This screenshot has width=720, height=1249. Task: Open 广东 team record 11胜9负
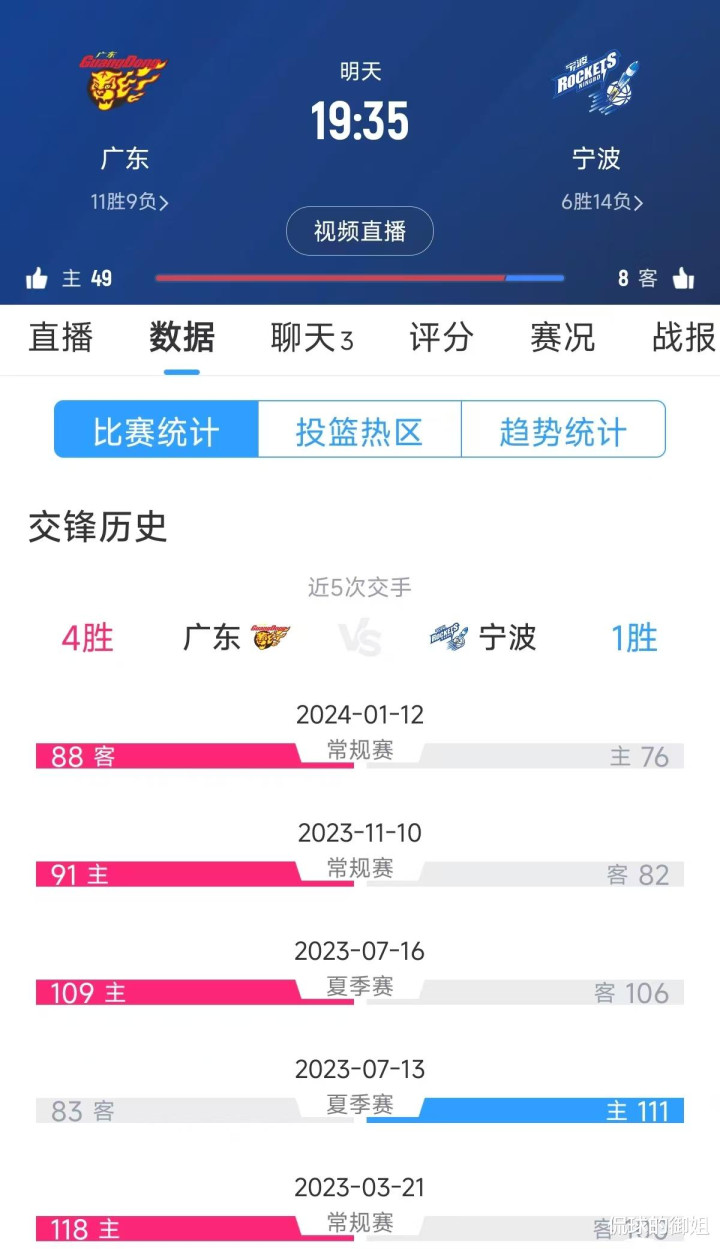tap(129, 202)
